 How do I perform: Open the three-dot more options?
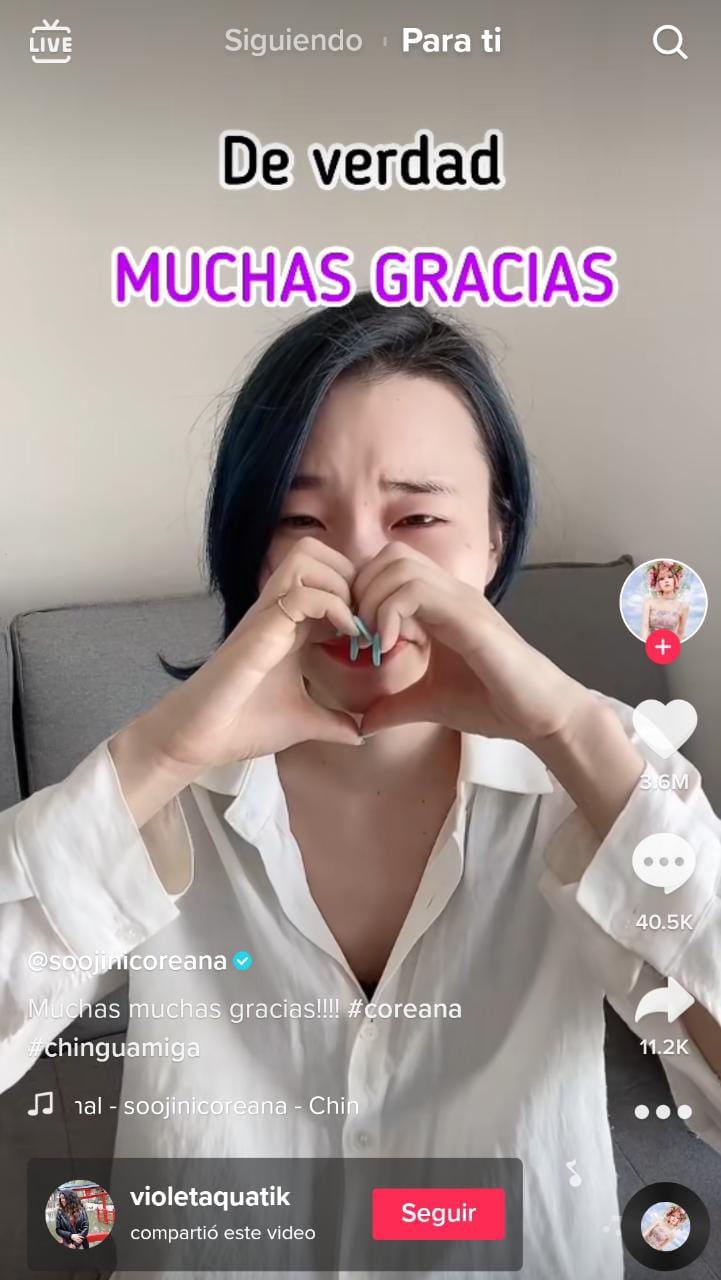click(x=663, y=1111)
